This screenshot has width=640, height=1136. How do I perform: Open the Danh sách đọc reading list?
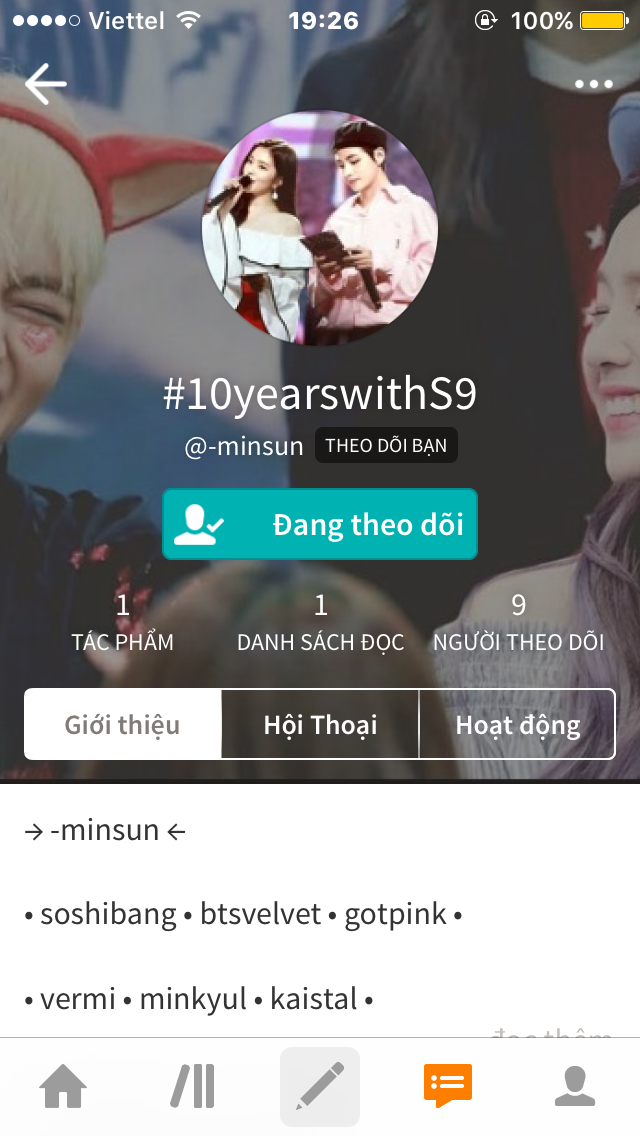click(x=320, y=623)
